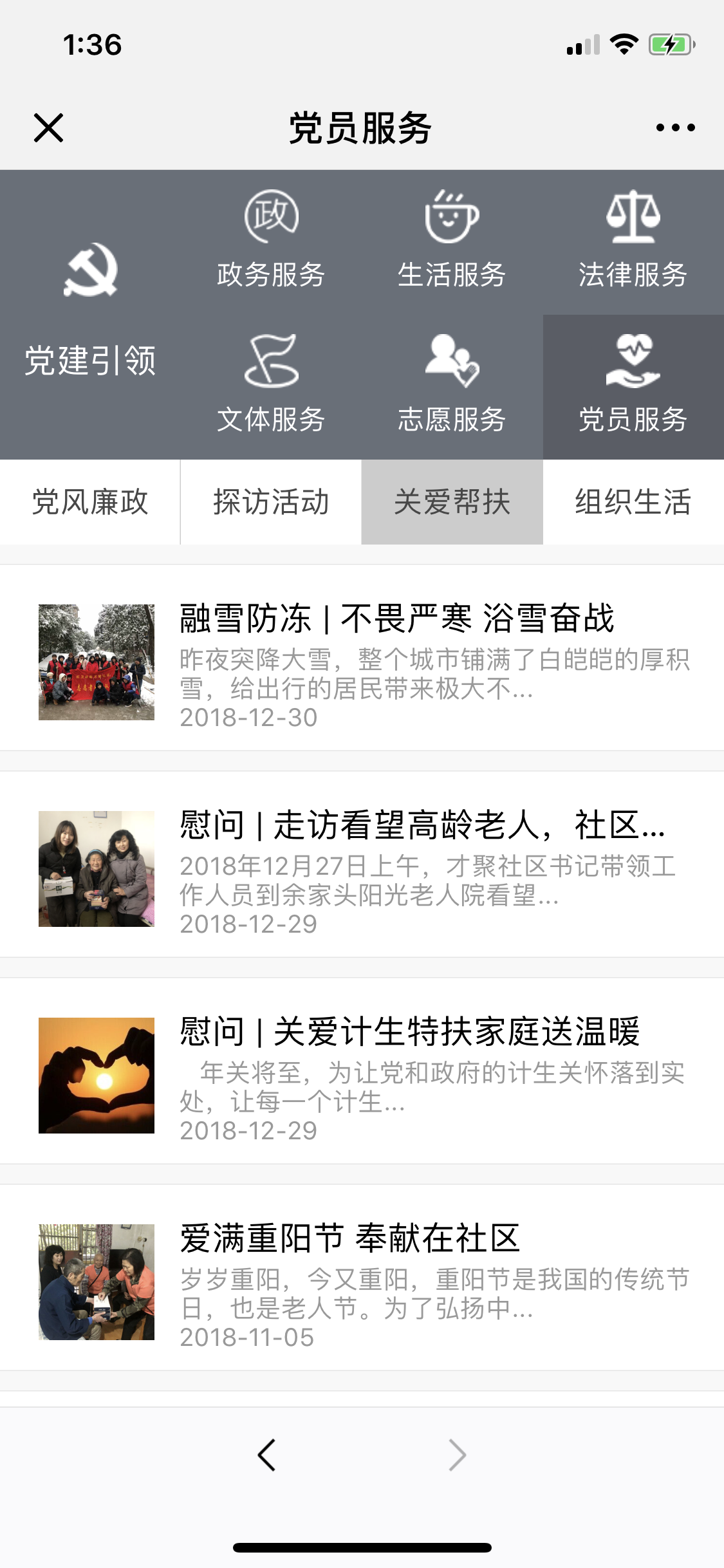Select the 关爱帮扶 tab
The image size is (724, 1568).
tap(452, 502)
